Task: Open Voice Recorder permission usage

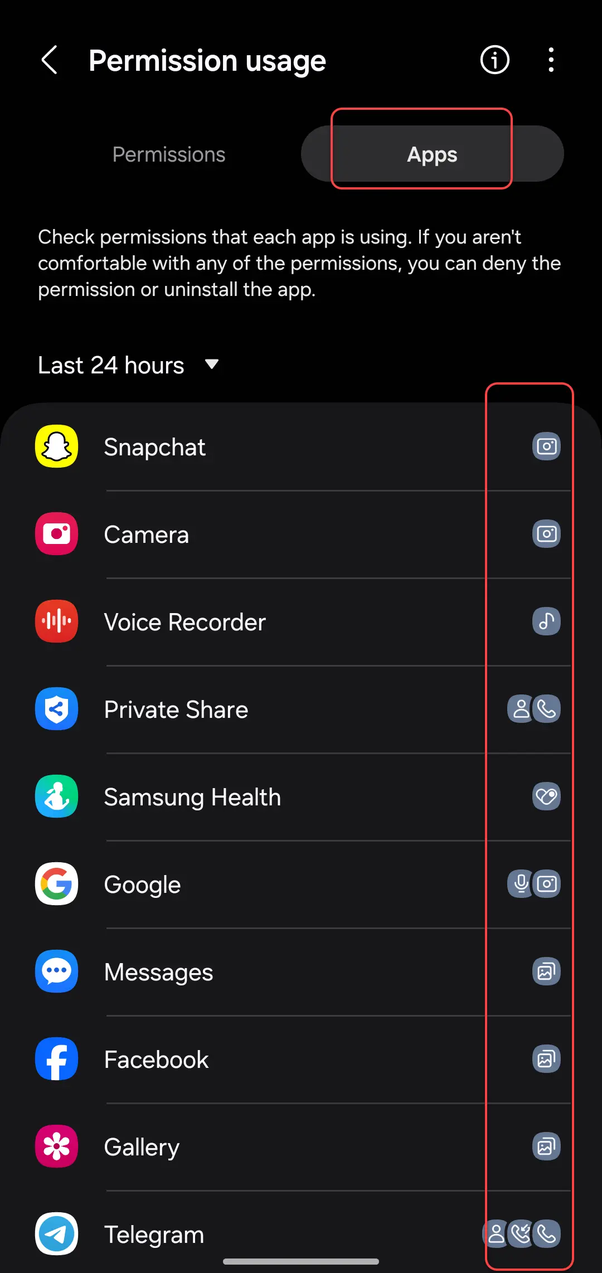Action: click(185, 622)
